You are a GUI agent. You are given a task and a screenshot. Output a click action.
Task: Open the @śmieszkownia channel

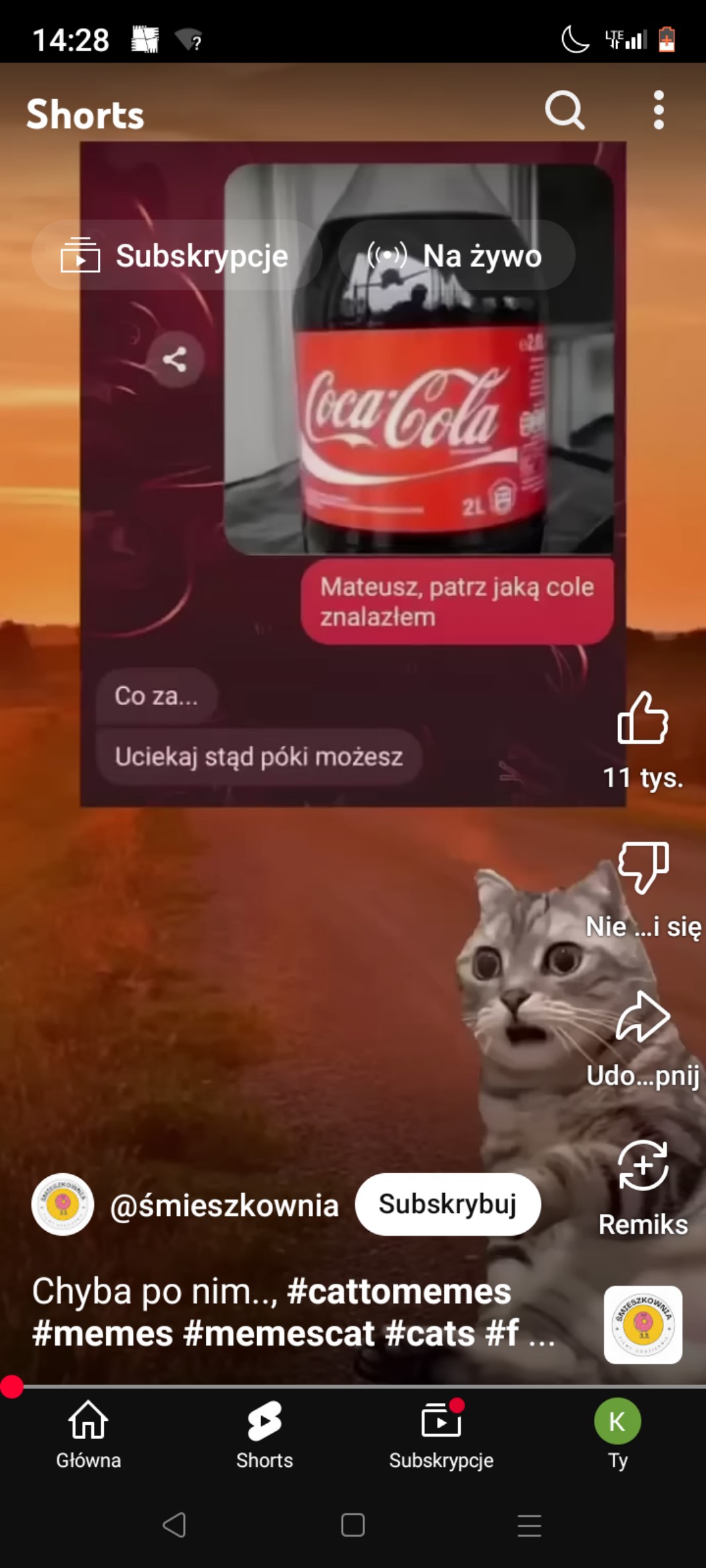[x=224, y=1206]
